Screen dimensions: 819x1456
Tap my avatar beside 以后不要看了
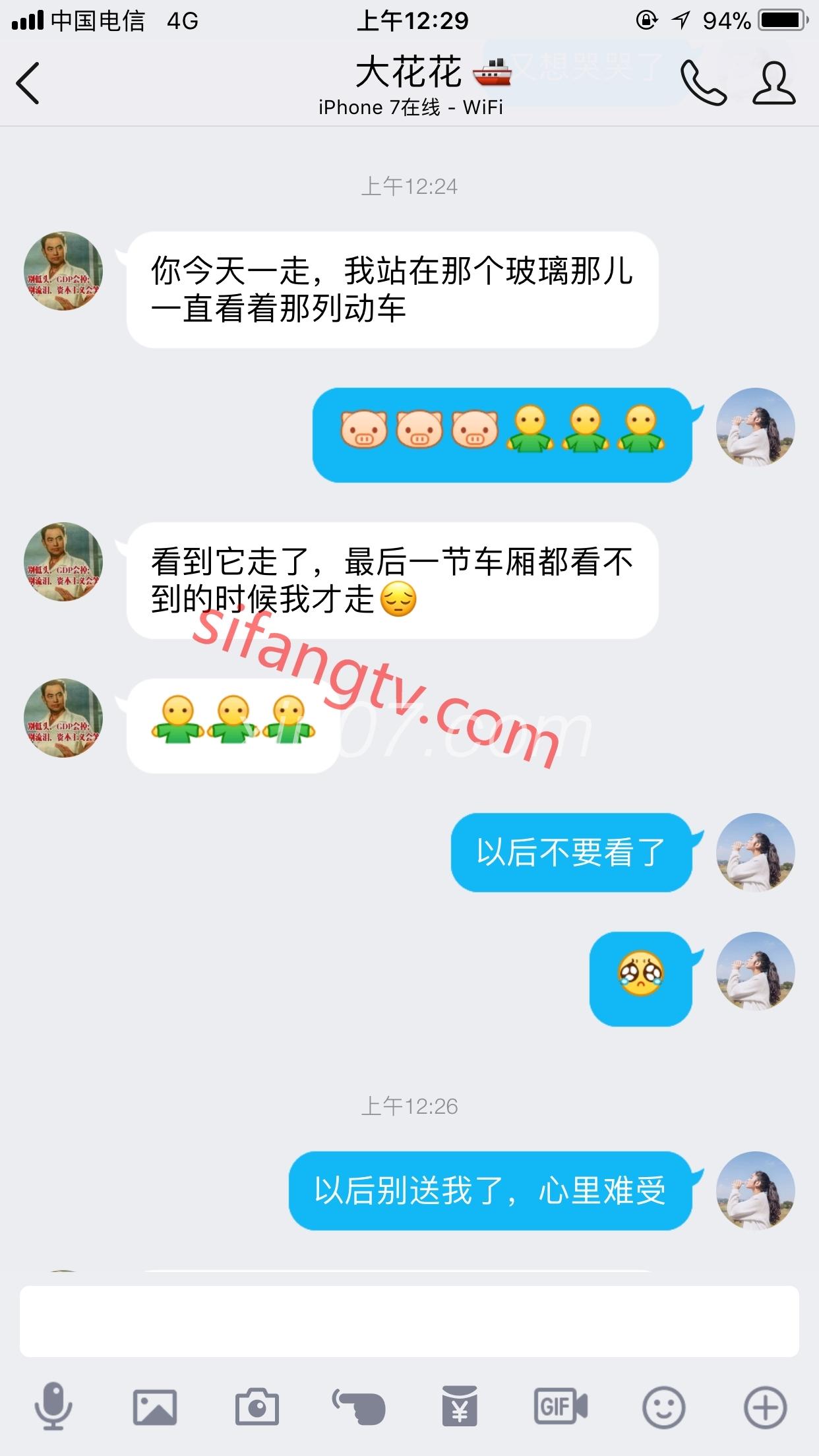click(756, 853)
